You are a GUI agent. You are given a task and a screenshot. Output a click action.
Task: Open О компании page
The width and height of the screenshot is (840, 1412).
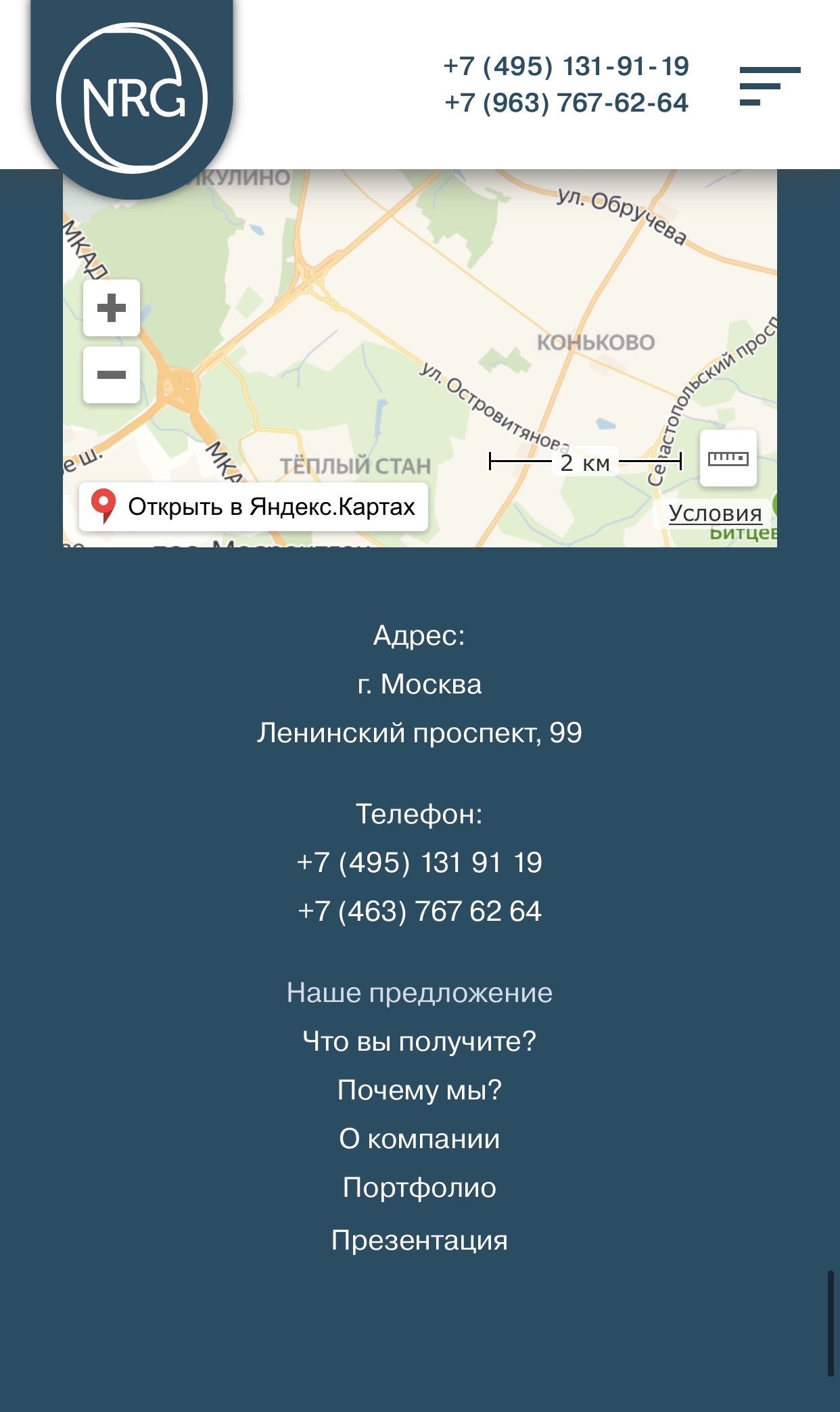point(419,1139)
